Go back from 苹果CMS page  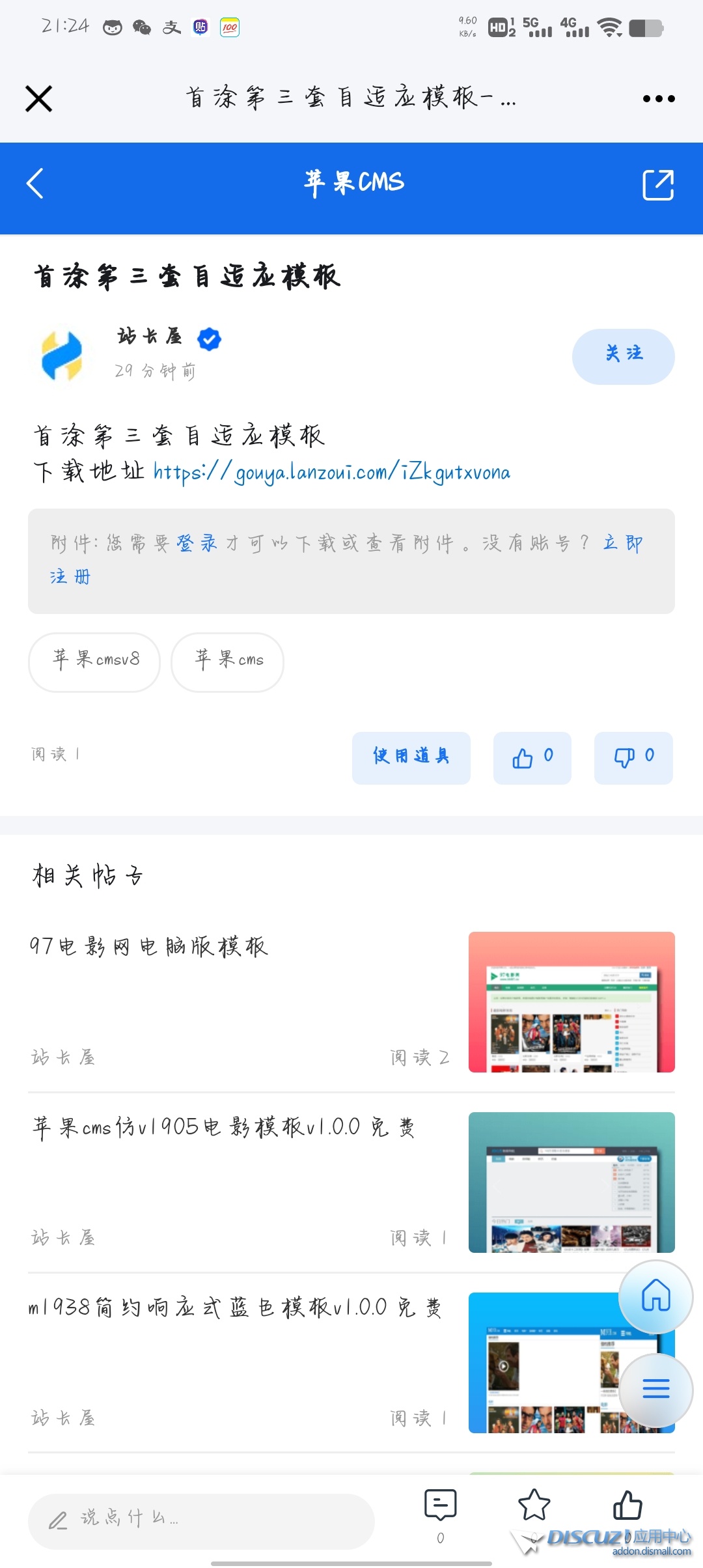35,184
